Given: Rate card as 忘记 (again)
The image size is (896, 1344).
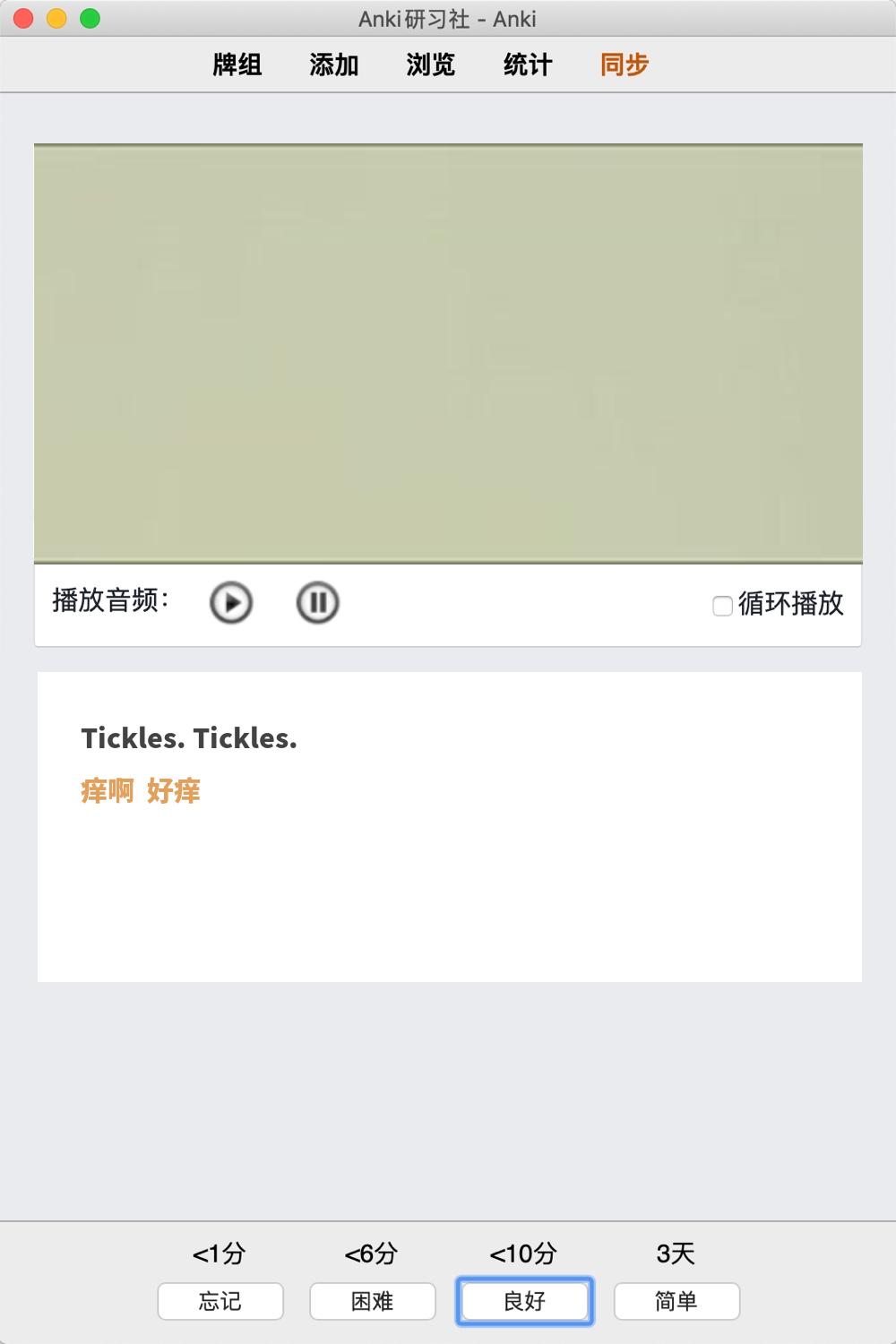Looking at the screenshot, I should tap(220, 1301).
